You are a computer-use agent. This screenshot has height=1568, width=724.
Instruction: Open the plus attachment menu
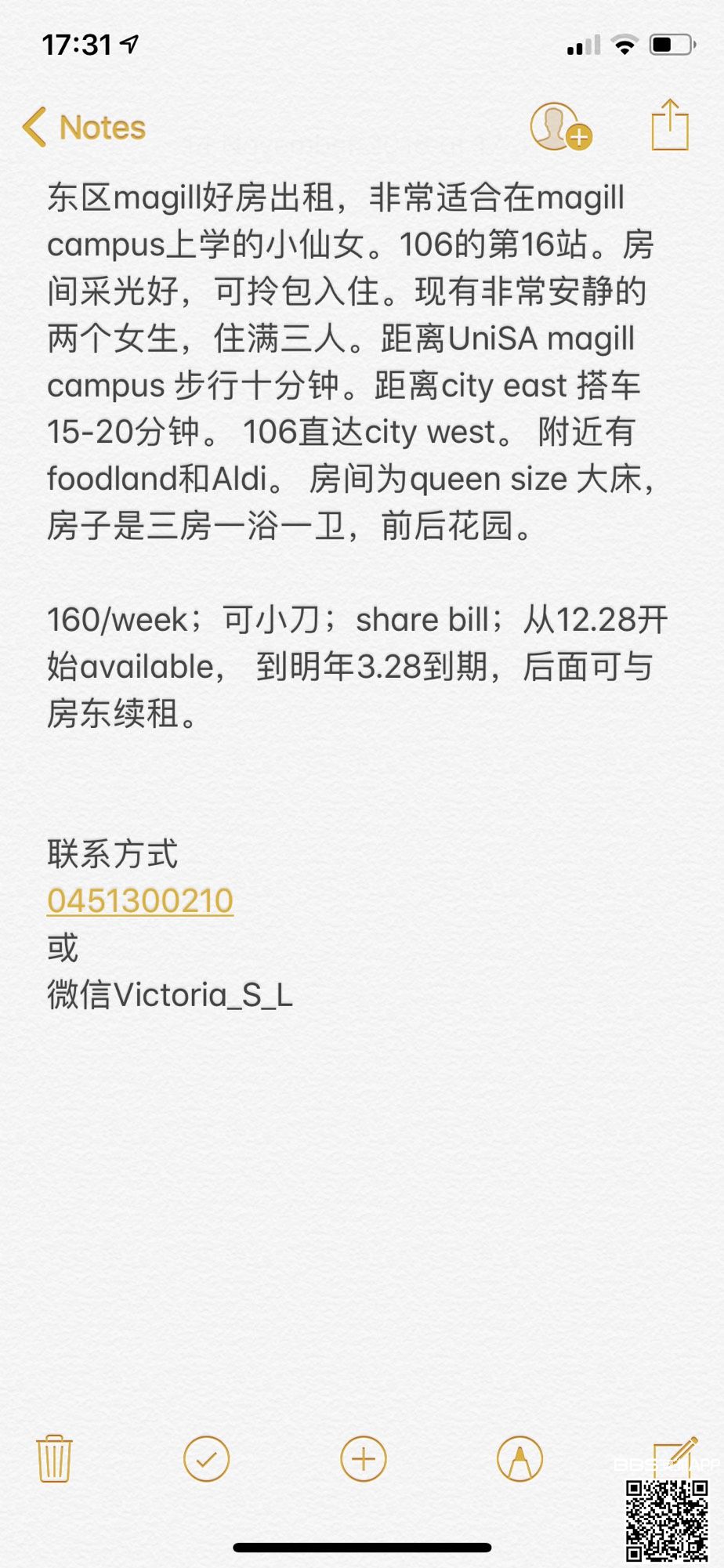(364, 1458)
